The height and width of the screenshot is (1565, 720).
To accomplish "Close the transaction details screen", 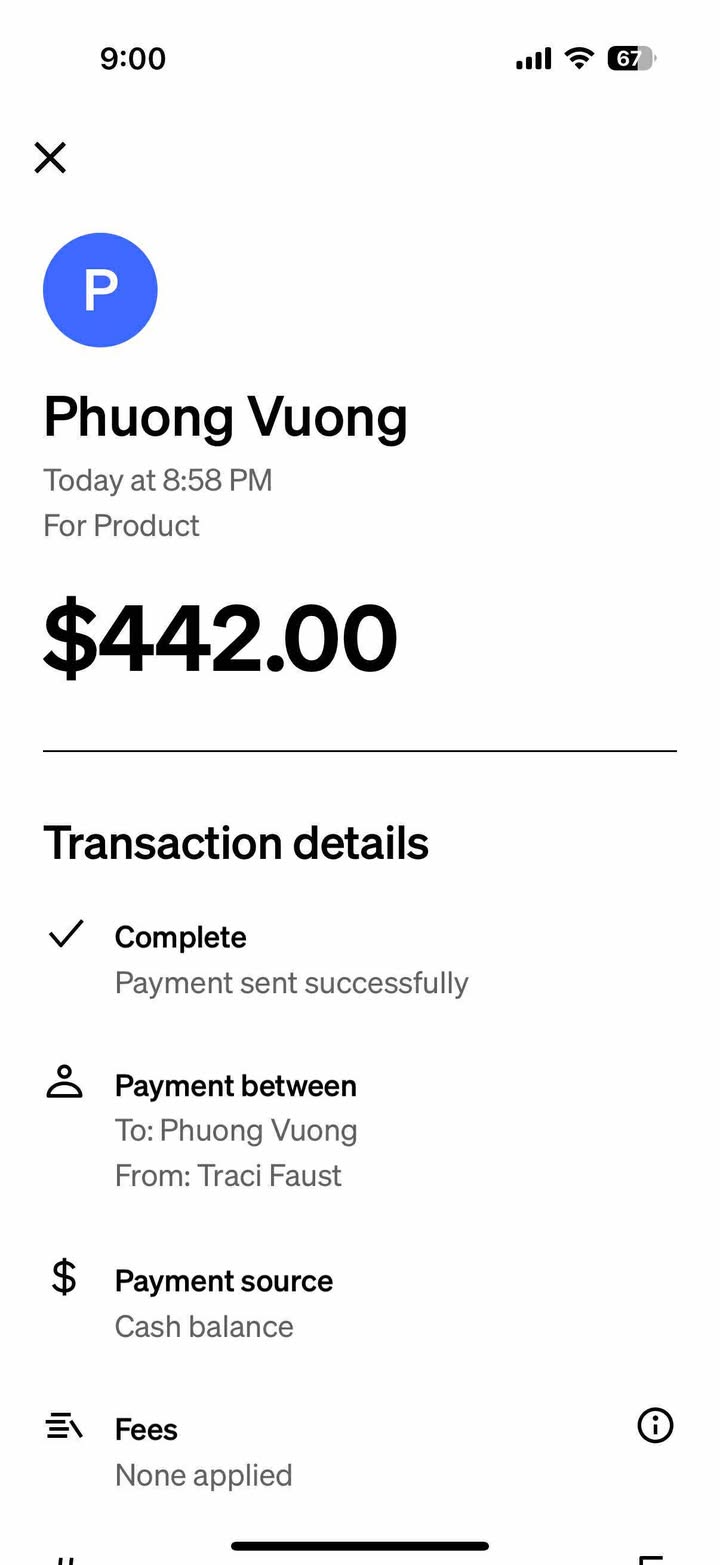I will (x=50, y=158).
